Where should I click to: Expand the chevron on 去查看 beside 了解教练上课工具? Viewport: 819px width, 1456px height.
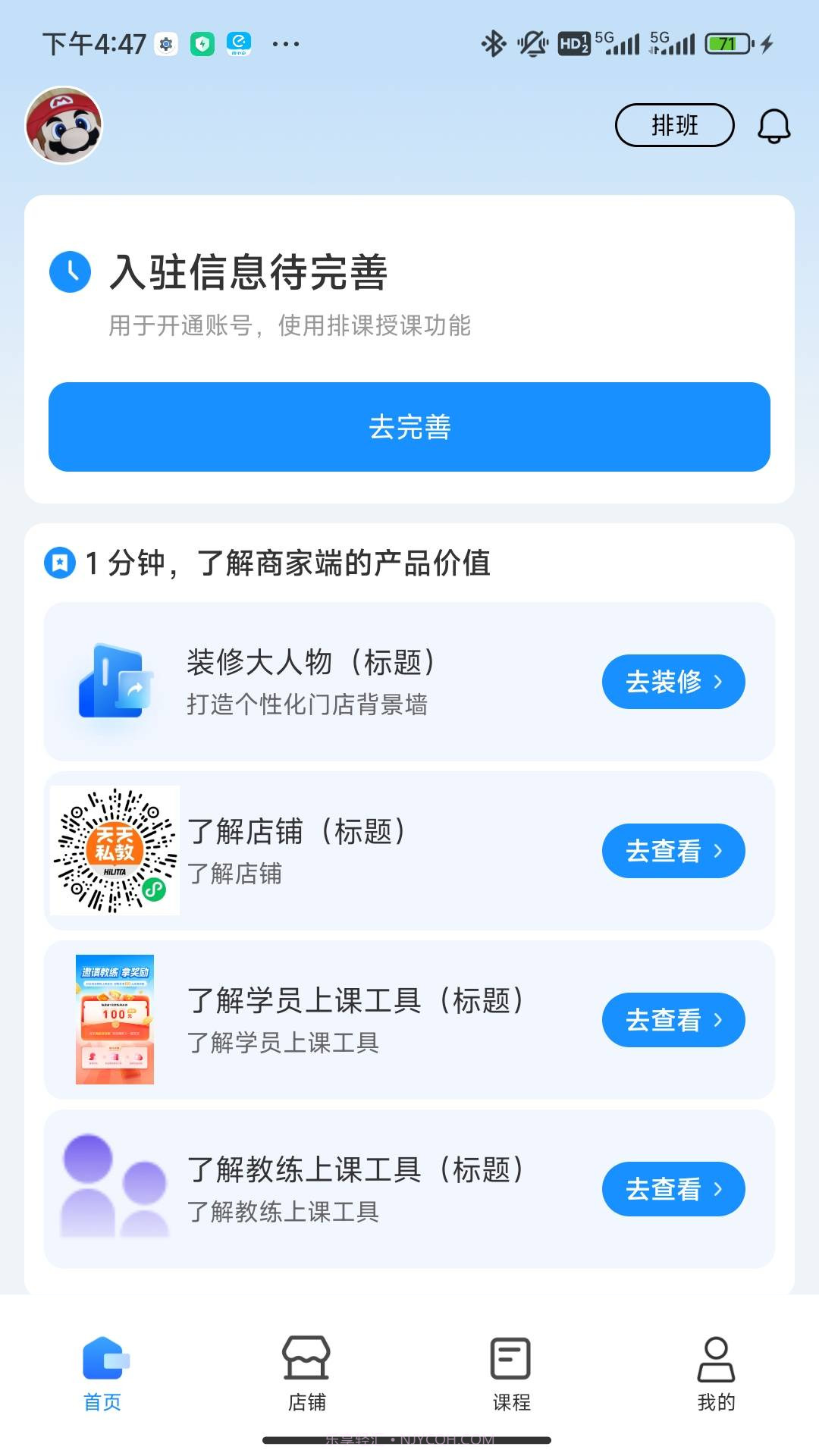719,1189
